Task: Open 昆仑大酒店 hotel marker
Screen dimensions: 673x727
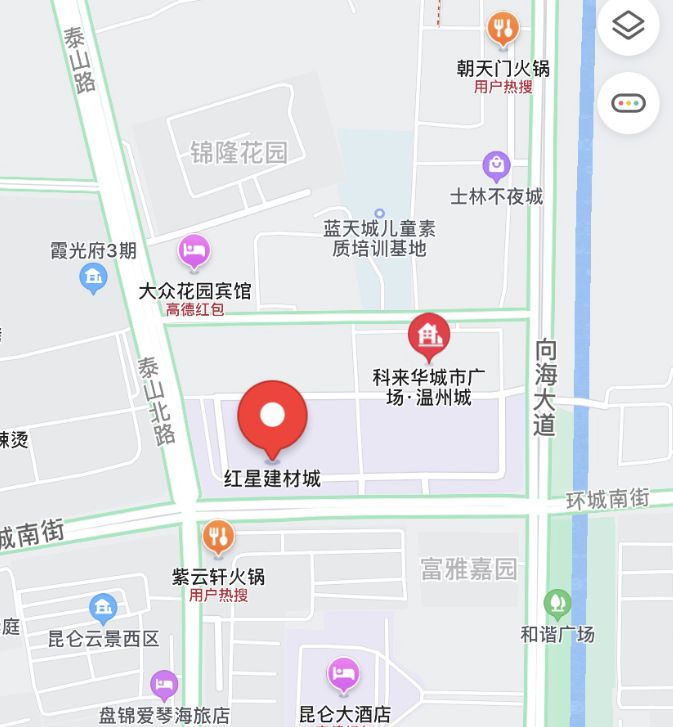Action: [x=344, y=675]
